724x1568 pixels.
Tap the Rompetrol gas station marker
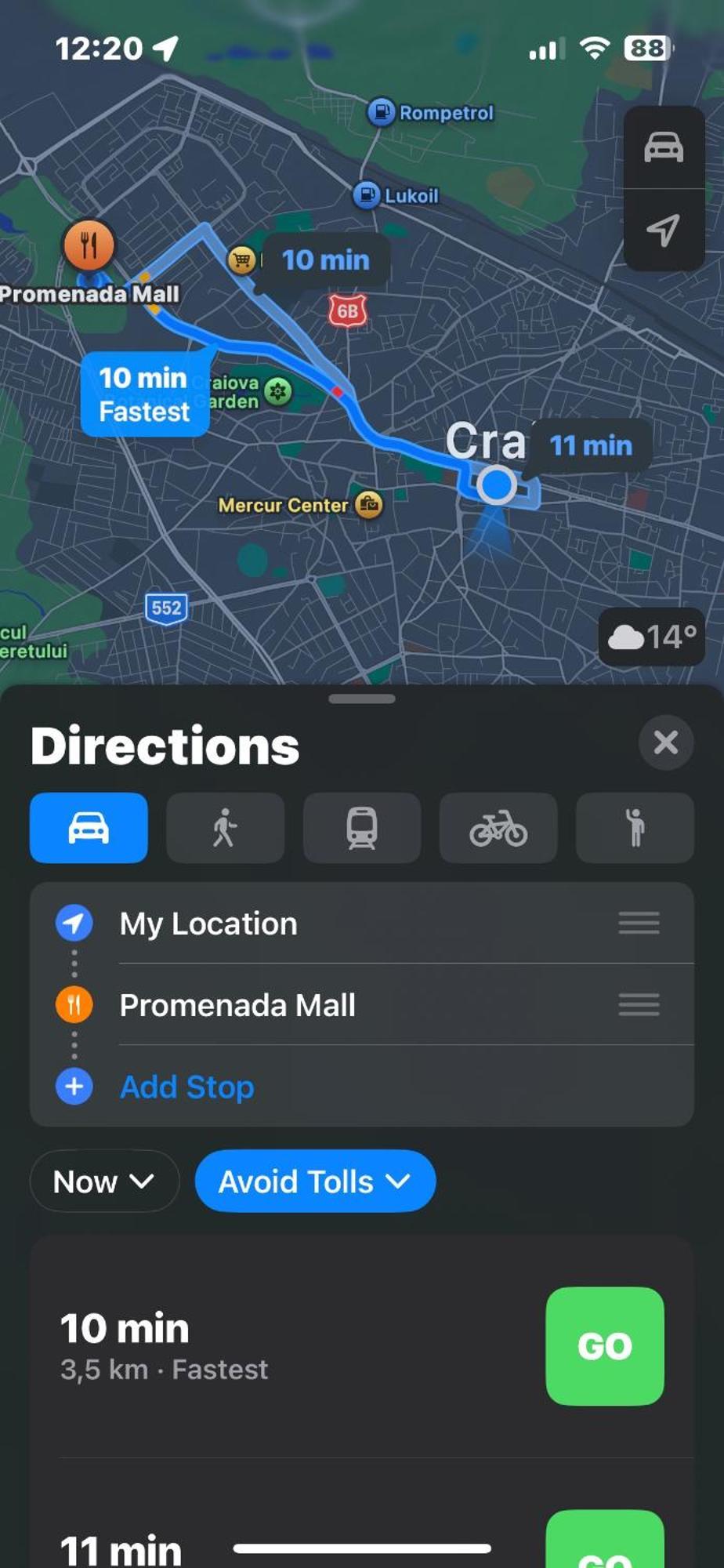(381, 112)
